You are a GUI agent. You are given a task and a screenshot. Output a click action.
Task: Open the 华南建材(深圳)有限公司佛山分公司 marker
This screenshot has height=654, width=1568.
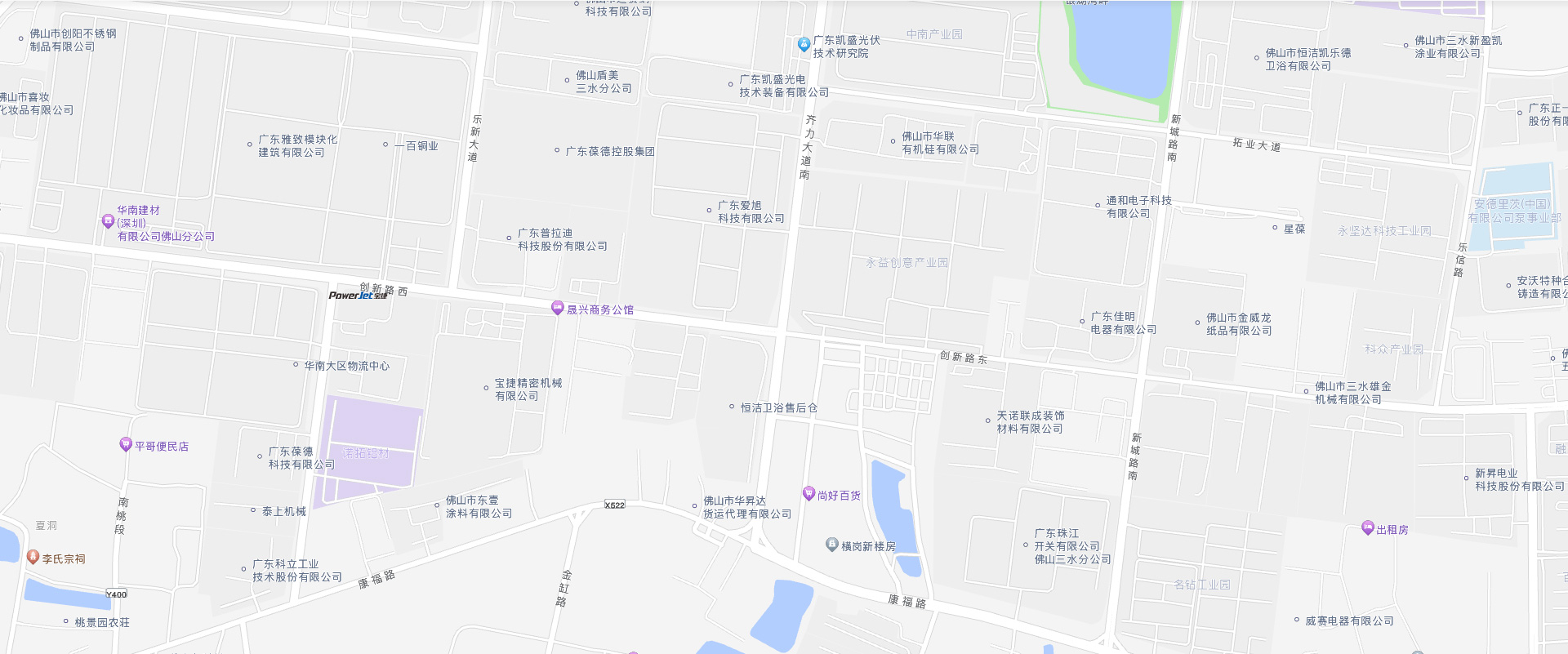pos(108,221)
